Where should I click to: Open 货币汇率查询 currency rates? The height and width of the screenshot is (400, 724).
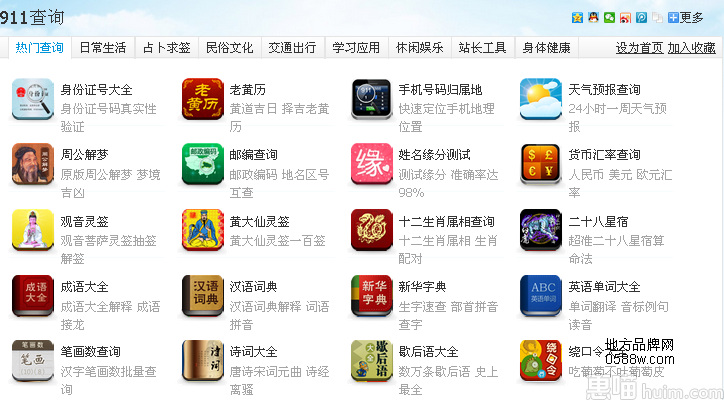pyautogui.click(x=604, y=155)
